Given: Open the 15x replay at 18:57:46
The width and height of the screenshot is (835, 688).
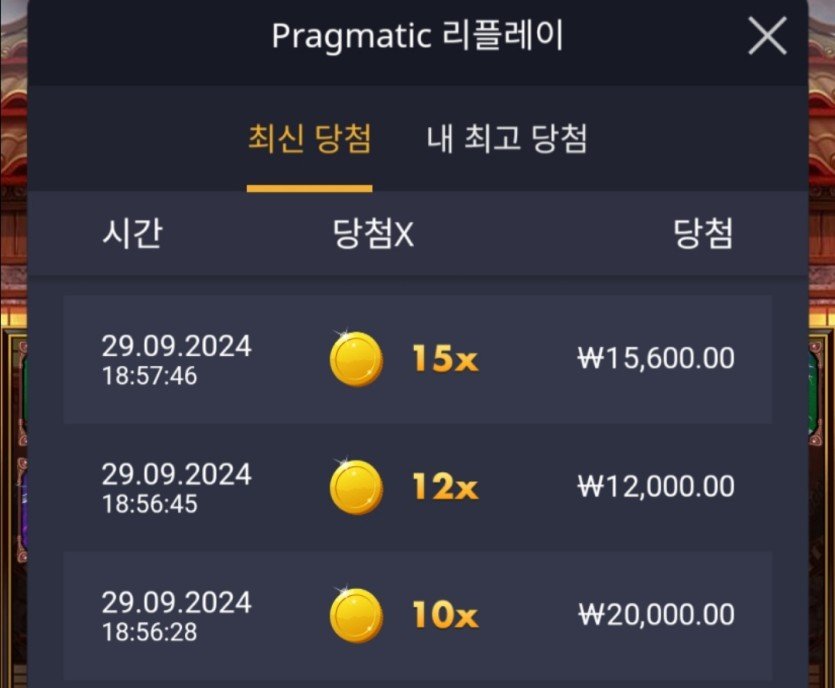Looking at the screenshot, I should (417, 359).
